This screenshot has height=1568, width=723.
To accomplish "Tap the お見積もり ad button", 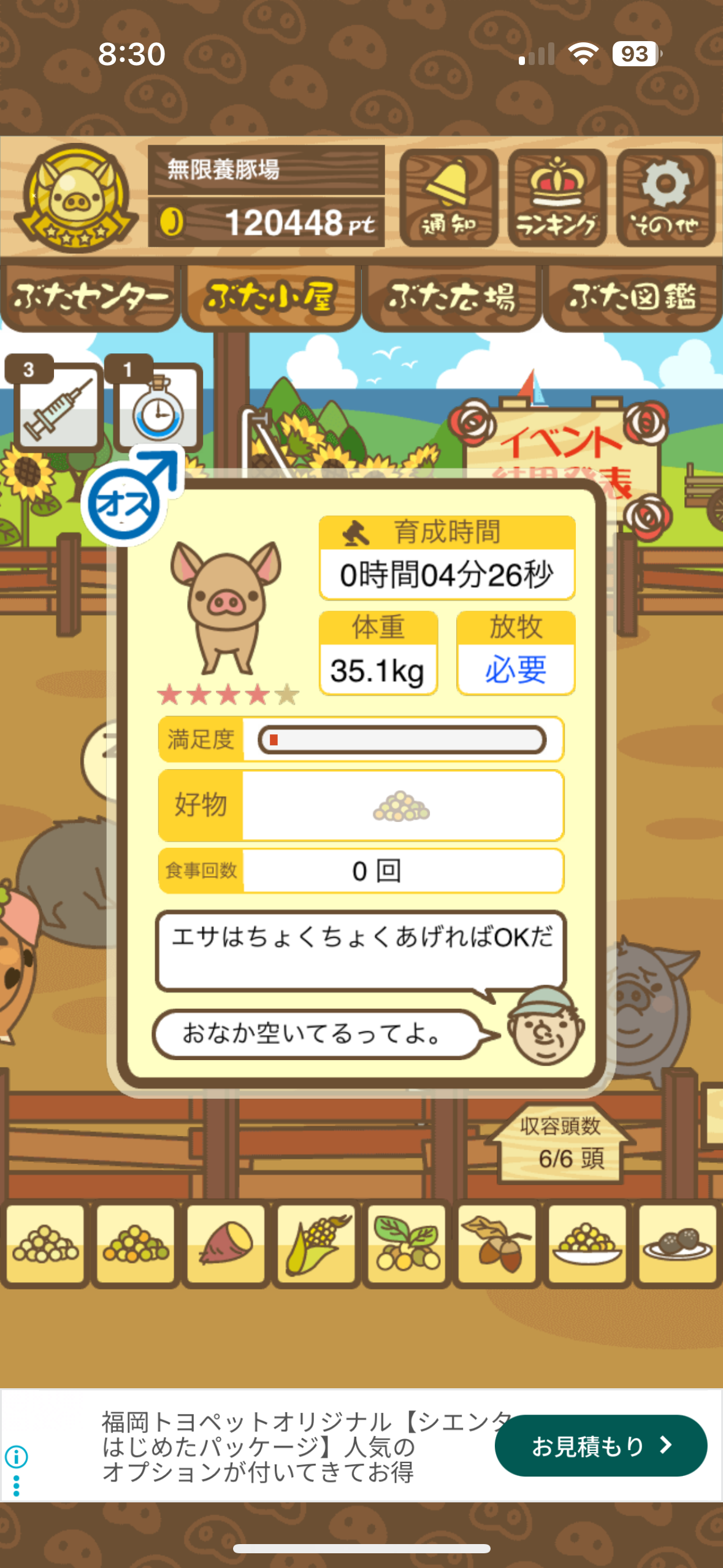I will (600, 1446).
